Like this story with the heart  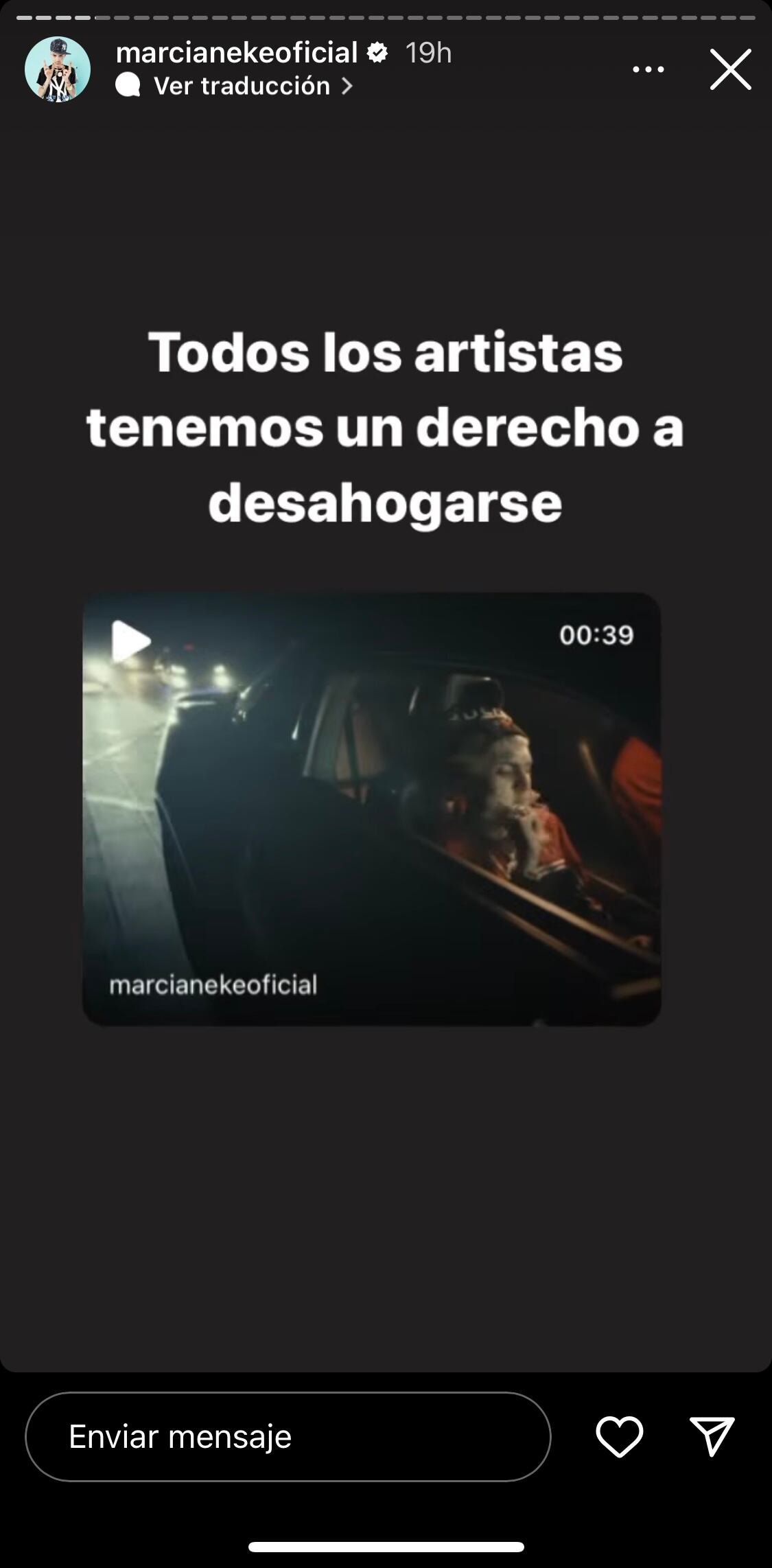tap(619, 1436)
